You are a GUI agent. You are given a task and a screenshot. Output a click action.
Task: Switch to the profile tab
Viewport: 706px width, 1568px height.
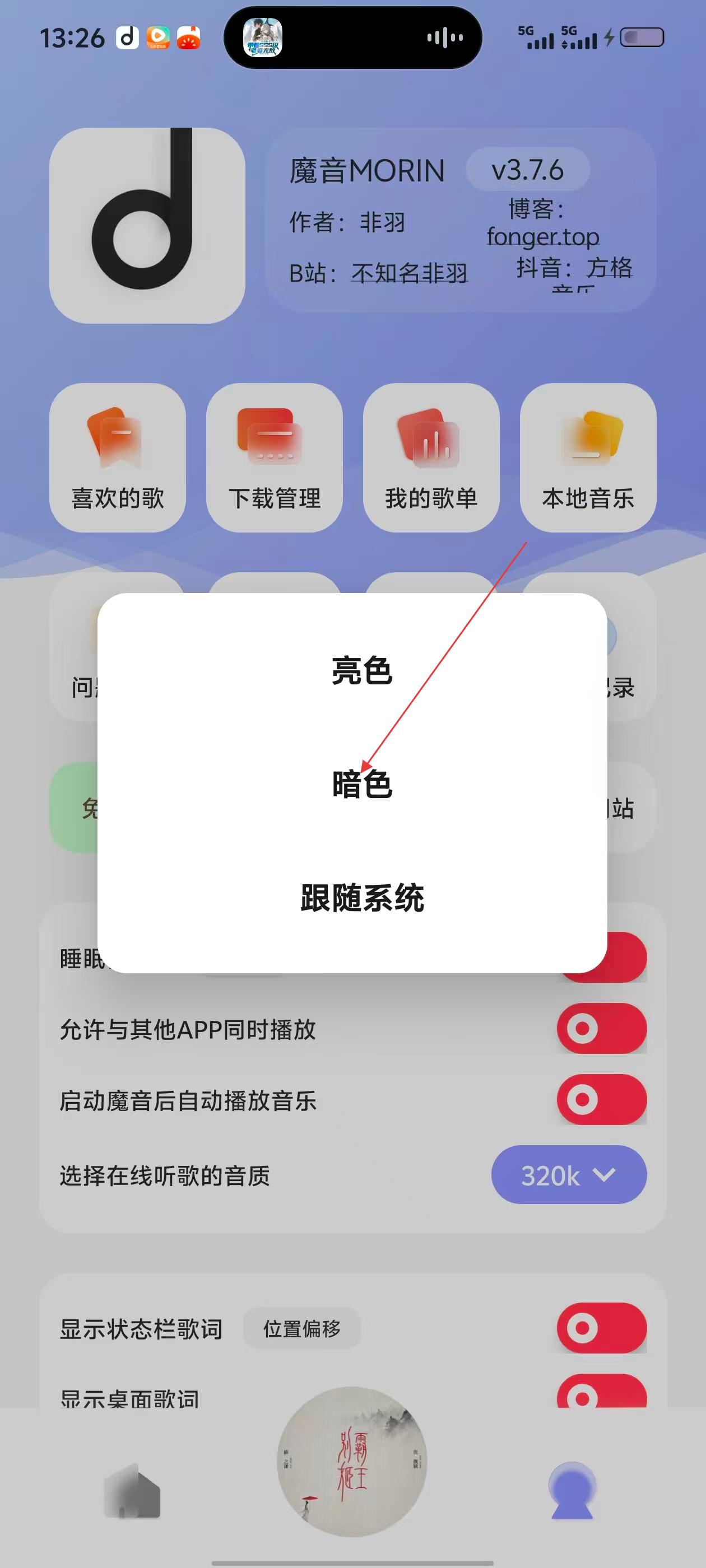pyautogui.click(x=572, y=1490)
